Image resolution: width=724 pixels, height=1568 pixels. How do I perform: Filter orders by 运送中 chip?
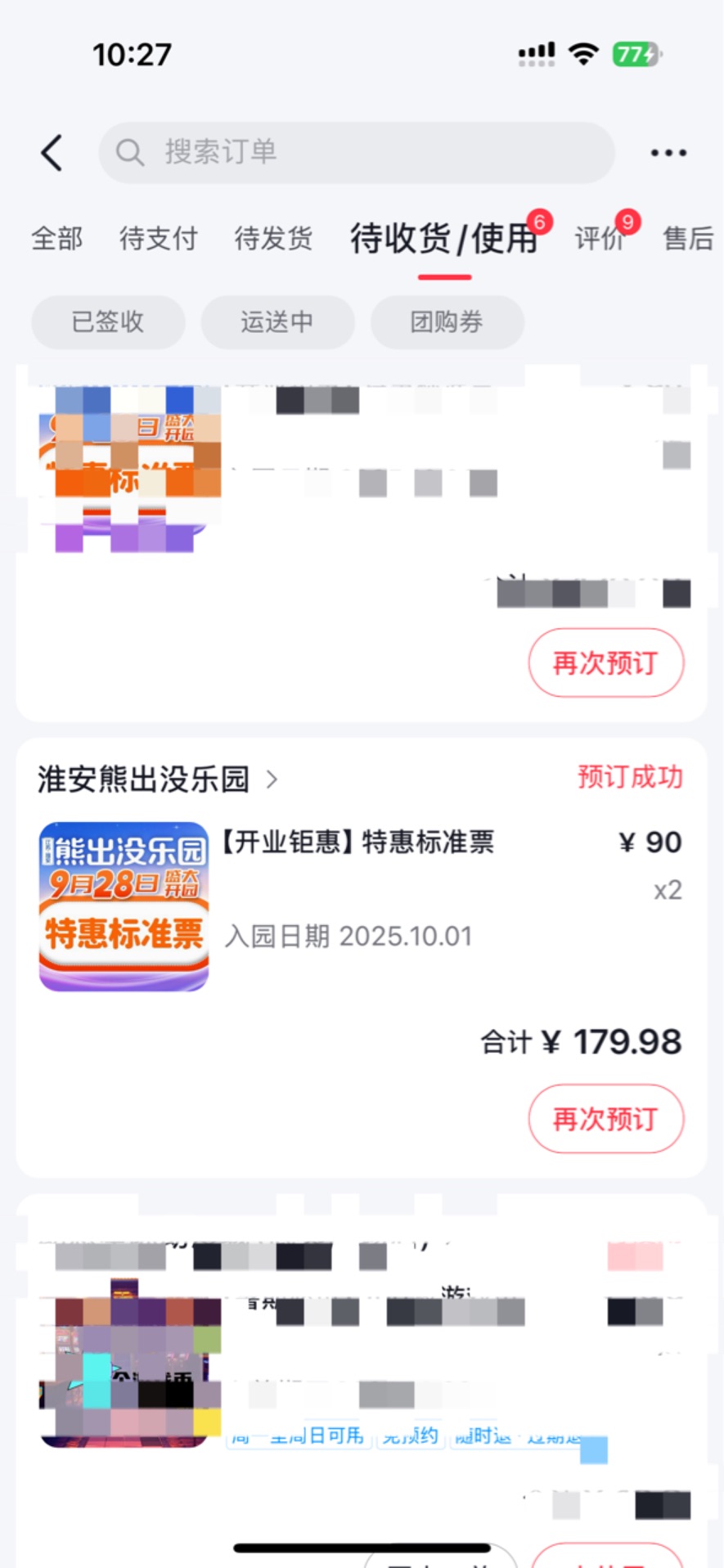click(x=277, y=322)
